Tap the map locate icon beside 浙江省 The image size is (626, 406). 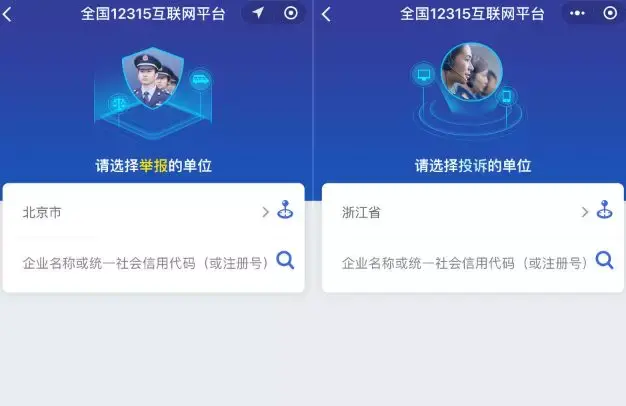click(x=604, y=211)
